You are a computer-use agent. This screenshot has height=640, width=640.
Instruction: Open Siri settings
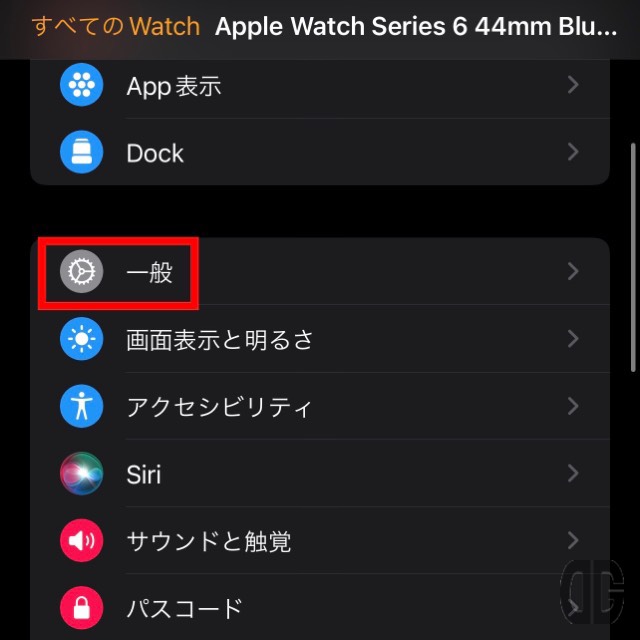tap(320, 474)
